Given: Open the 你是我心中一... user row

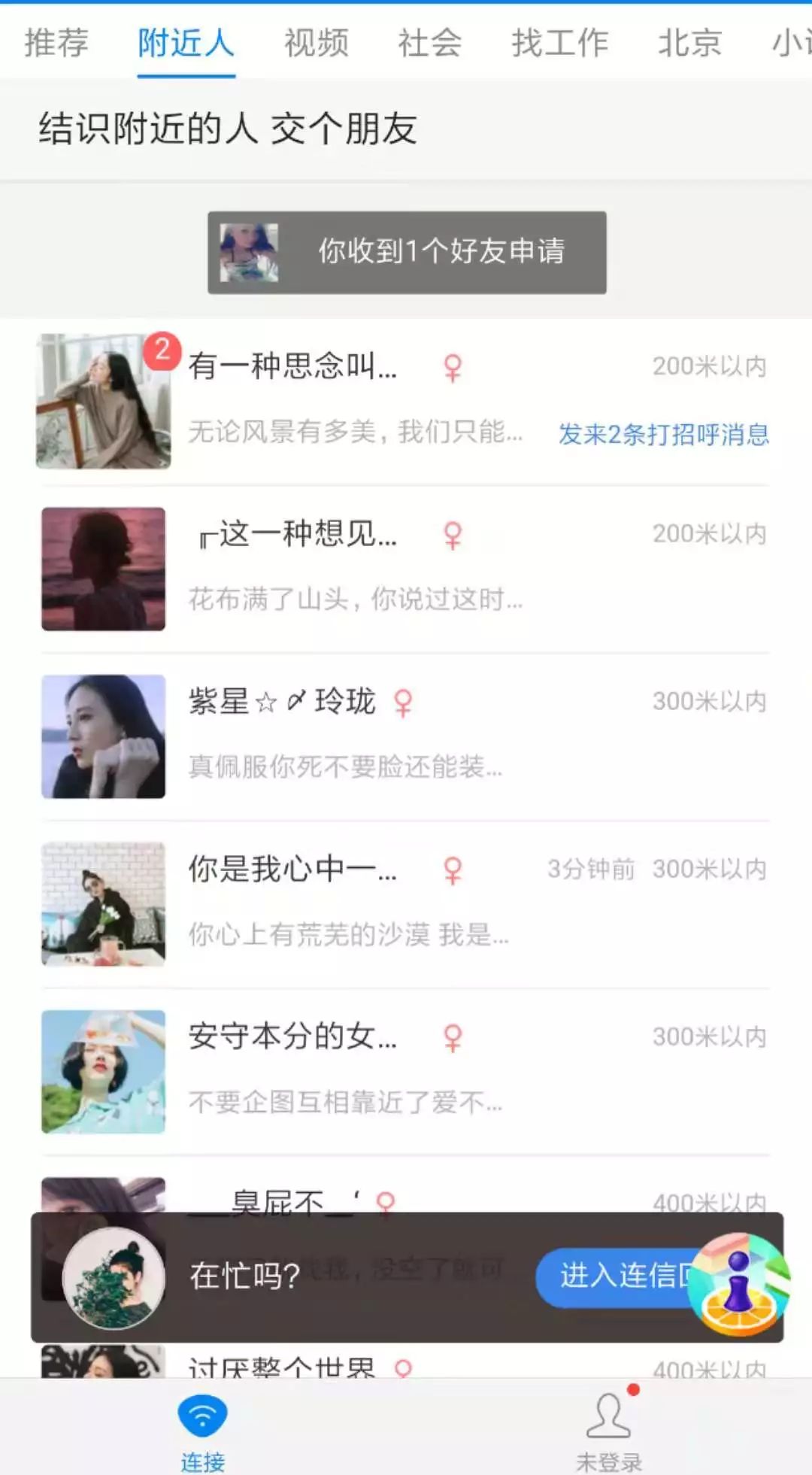Looking at the screenshot, I should pos(406,903).
